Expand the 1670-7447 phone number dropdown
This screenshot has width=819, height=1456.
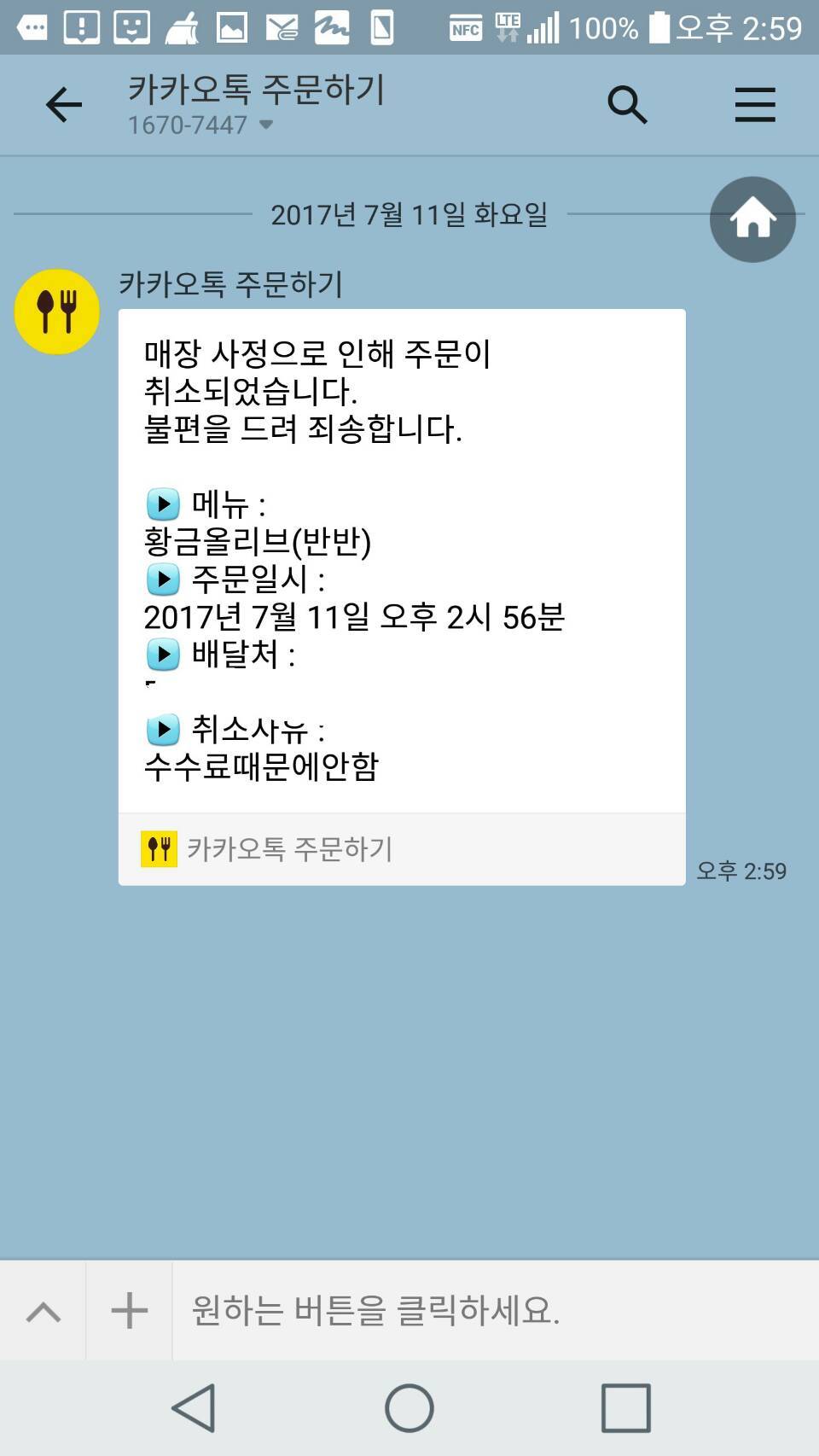click(x=265, y=125)
